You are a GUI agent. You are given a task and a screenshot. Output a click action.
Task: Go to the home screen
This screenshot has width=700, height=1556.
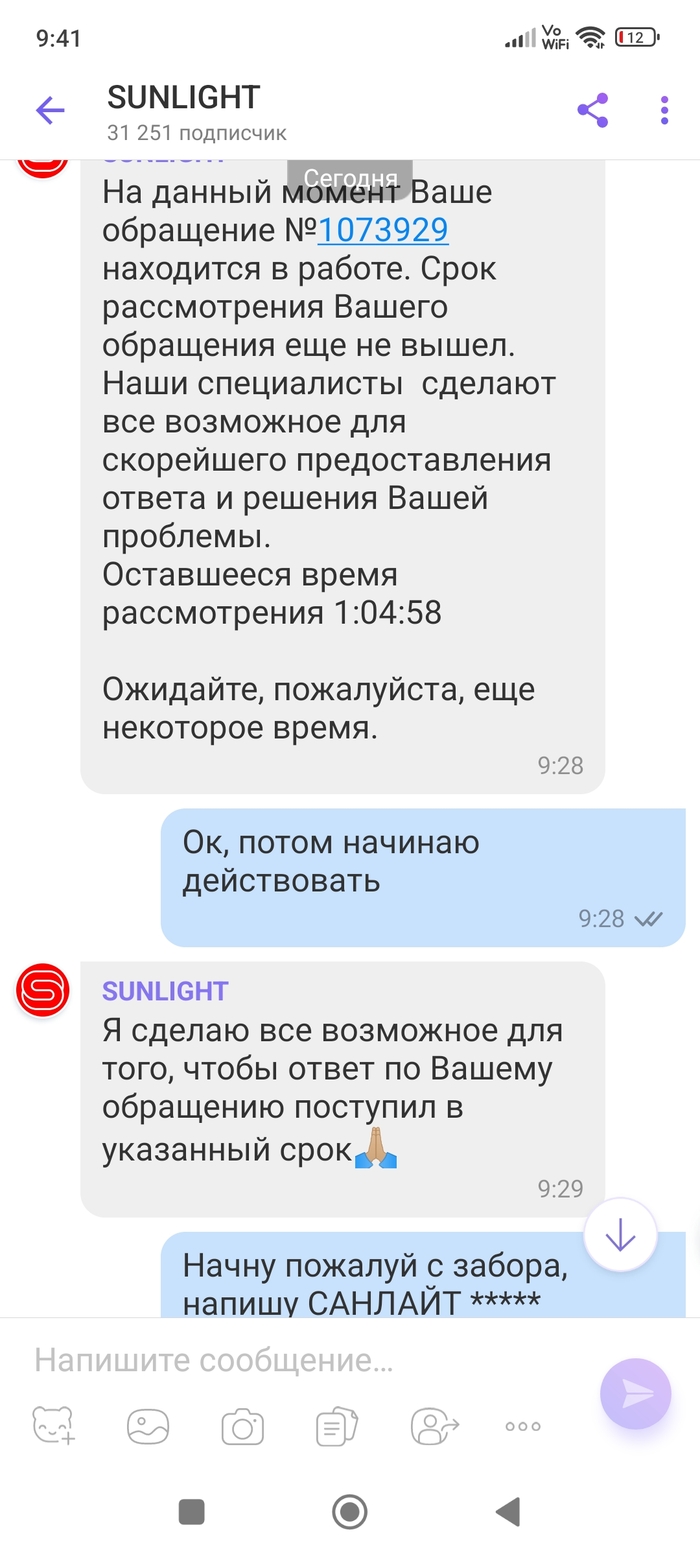click(x=349, y=1511)
